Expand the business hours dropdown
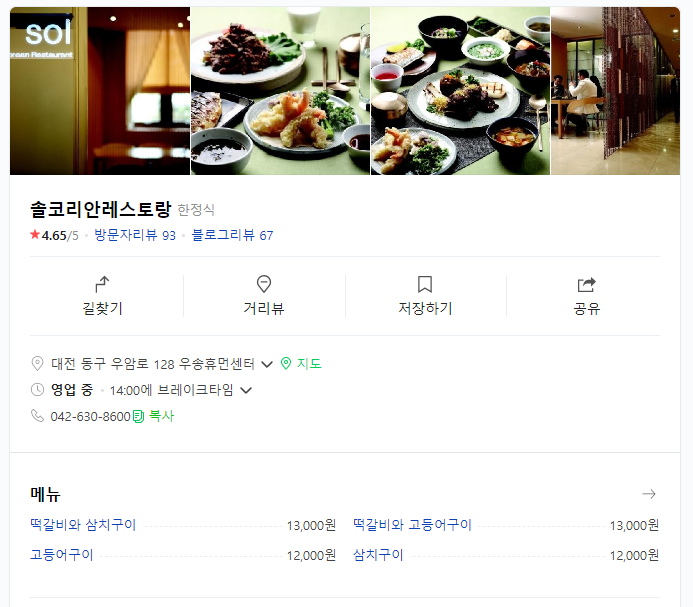693x607 pixels. tap(246, 391)
